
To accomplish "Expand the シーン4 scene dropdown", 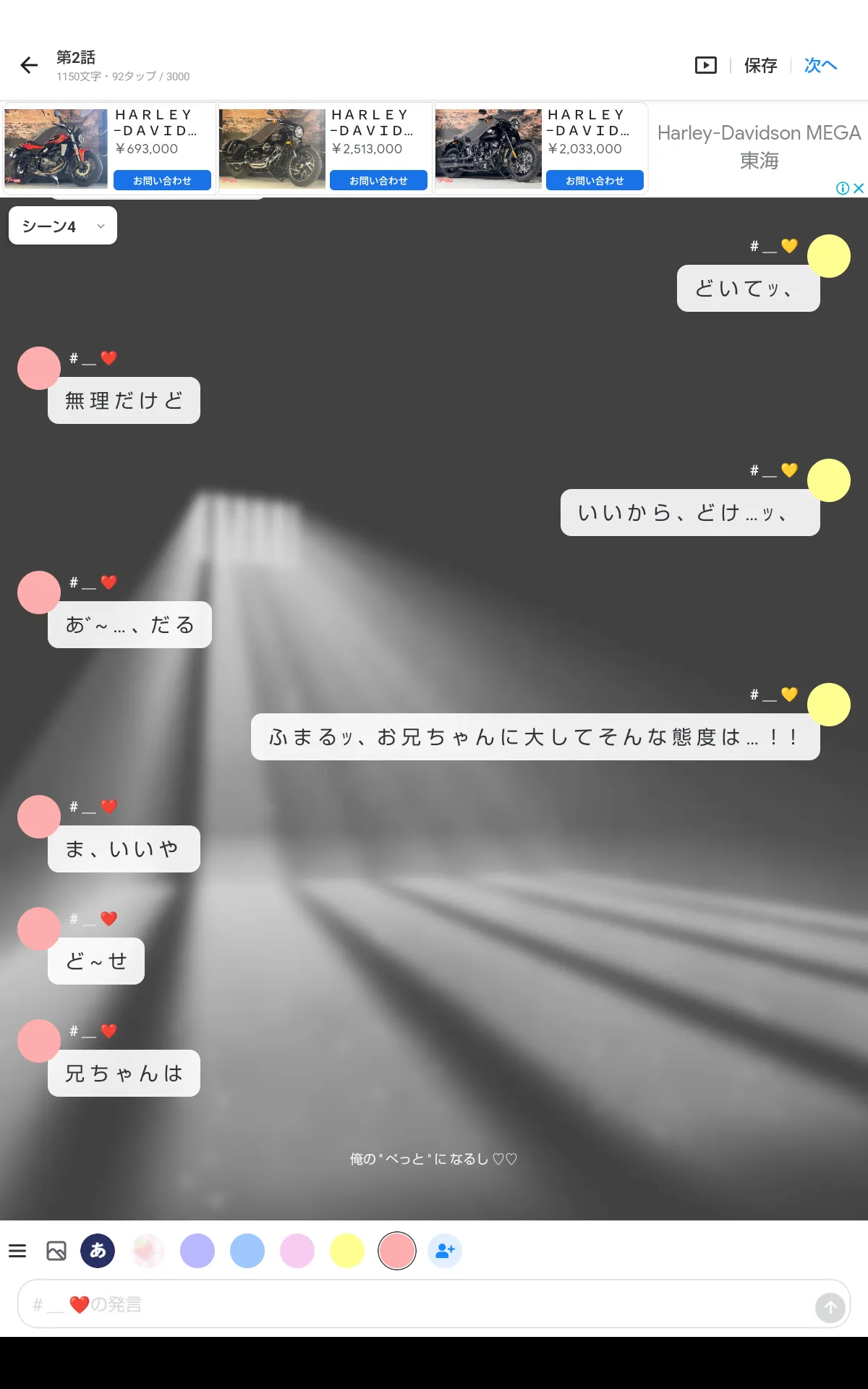I will tap(63, 226).
